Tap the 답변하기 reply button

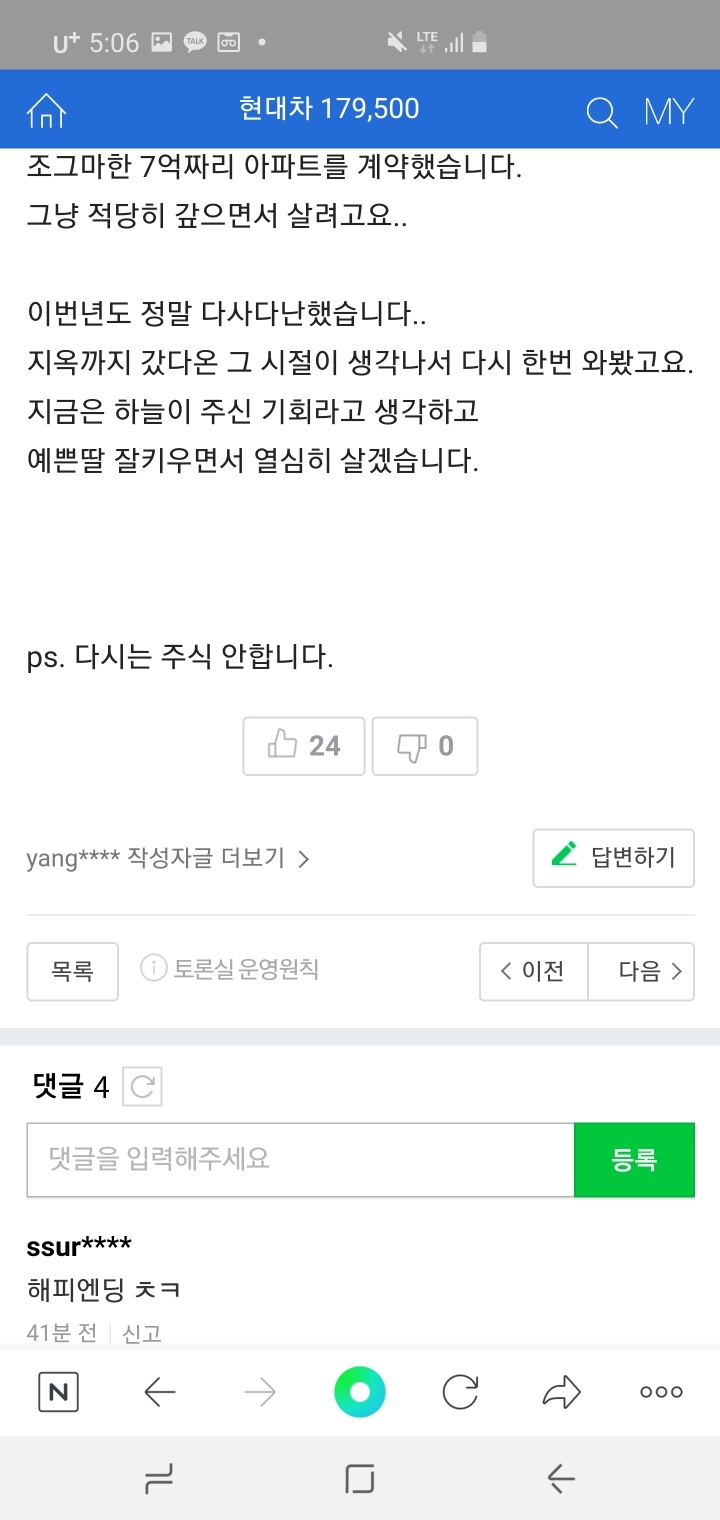(612, 857)
